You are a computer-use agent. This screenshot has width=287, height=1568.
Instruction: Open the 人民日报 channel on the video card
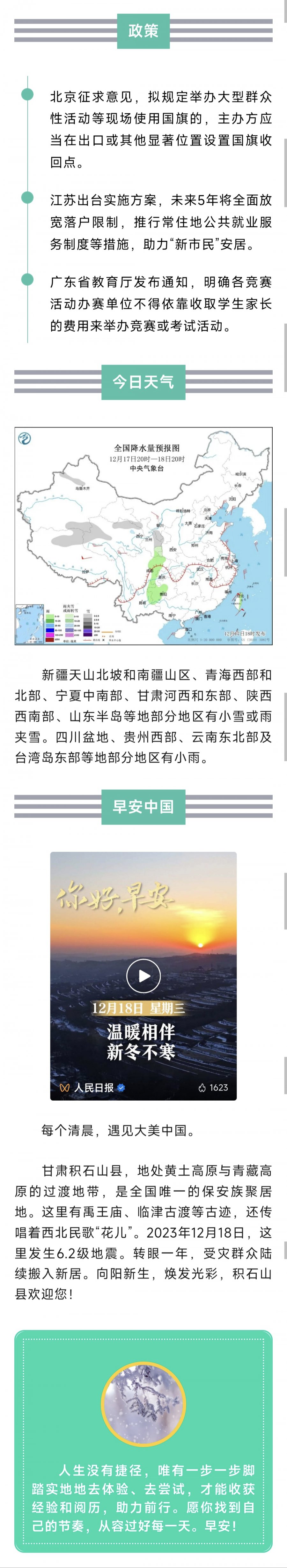(93, 1087)
